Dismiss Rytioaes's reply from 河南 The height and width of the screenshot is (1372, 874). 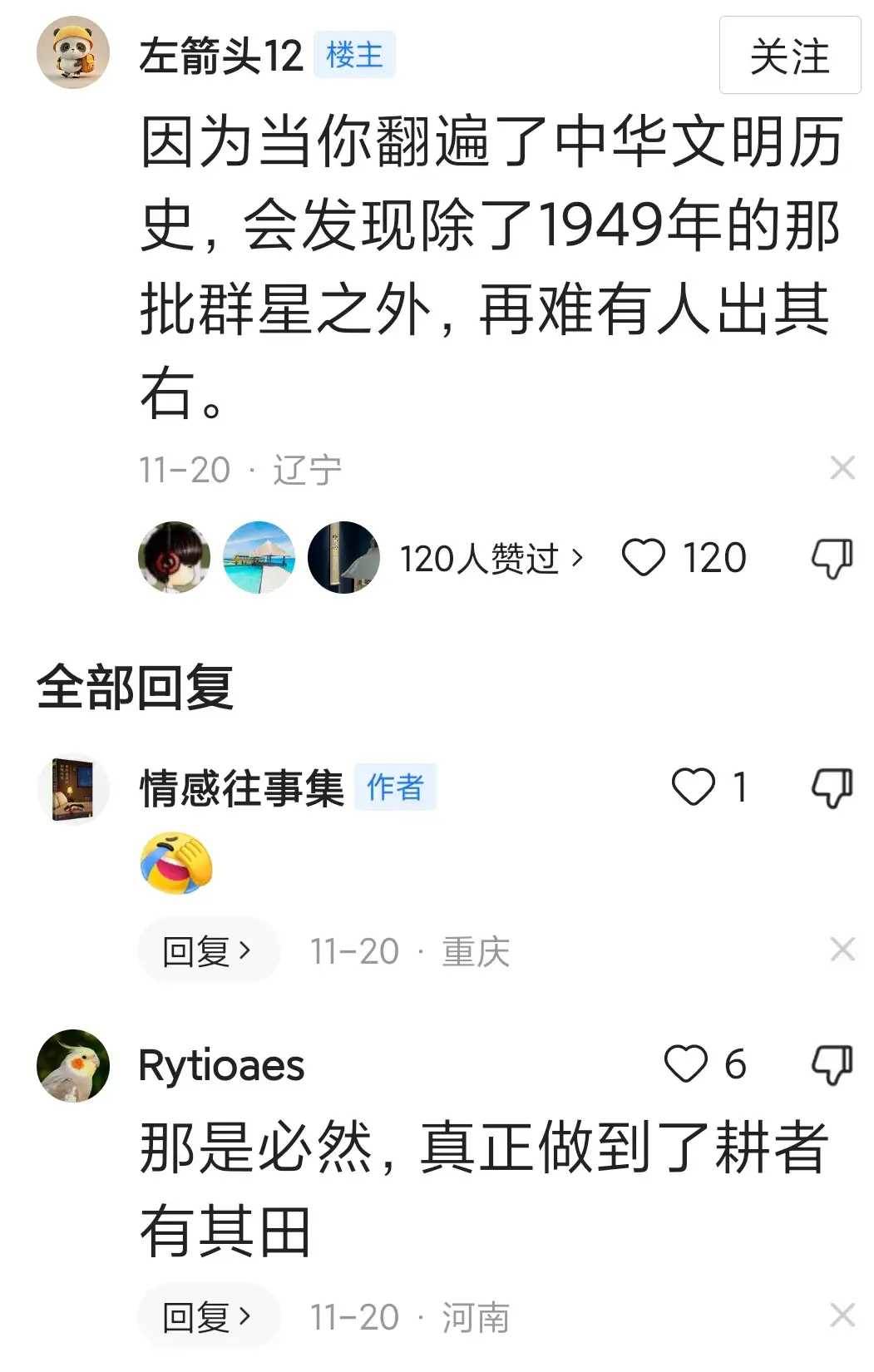coord(842,1315)
